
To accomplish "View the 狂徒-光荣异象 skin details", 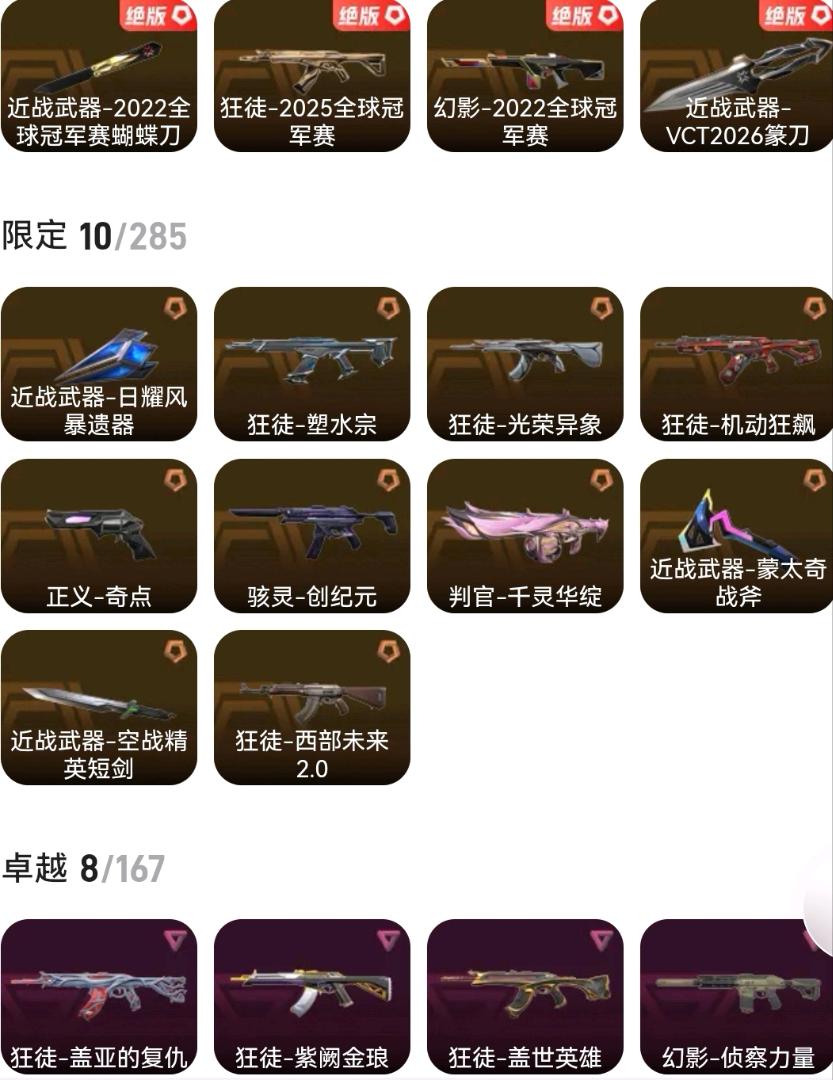I will [525, 364].
